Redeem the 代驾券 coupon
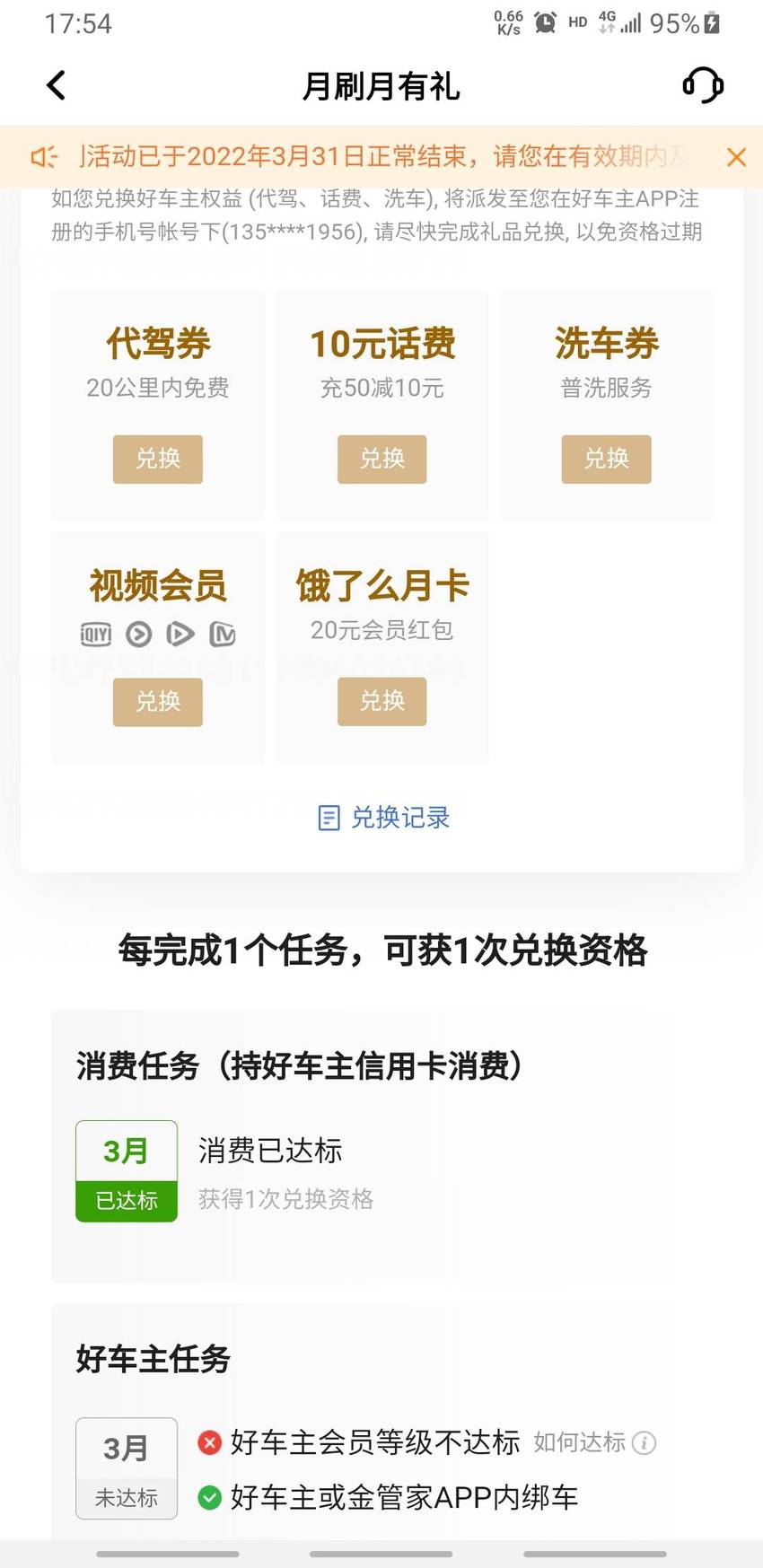The width and height of the screenshot is (763, 1568). pyautogui.click(x=158, y=459)
